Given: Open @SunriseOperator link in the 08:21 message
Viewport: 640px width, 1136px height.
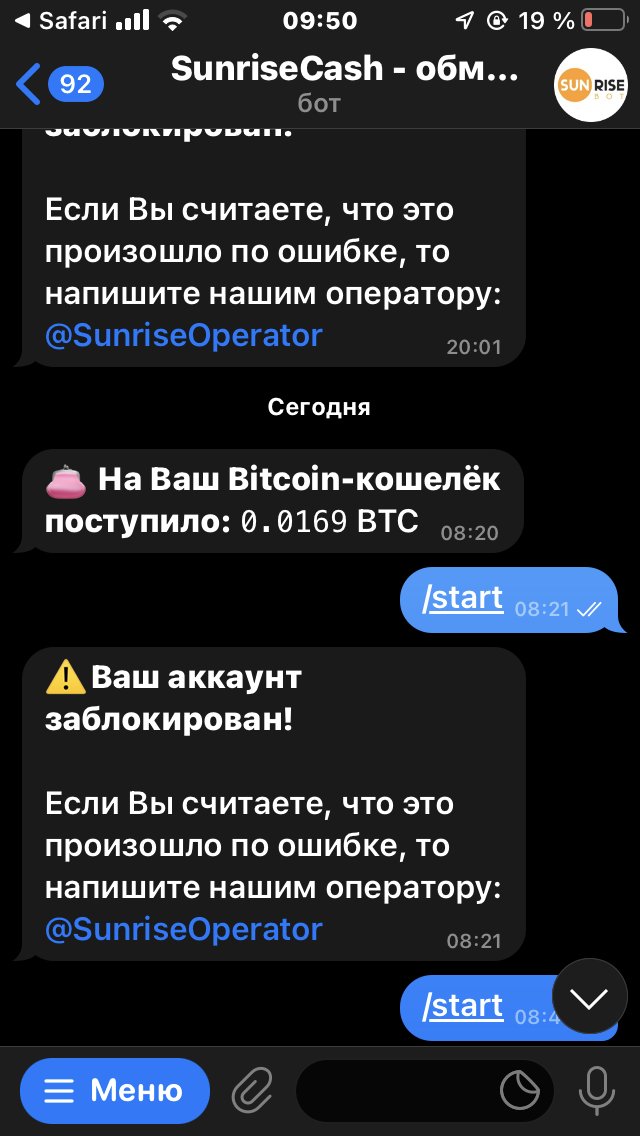Looking at the screenshot, I should (183, 929).
